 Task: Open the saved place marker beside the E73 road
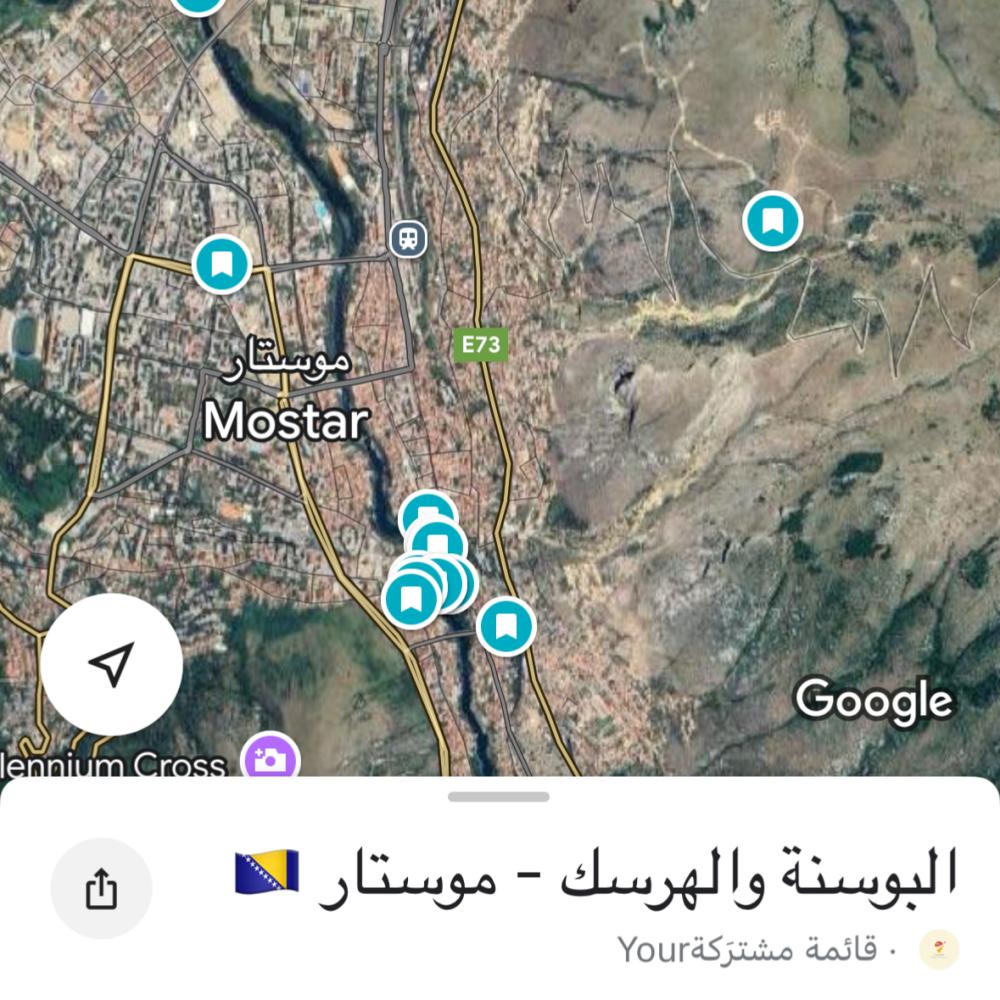pyautogui.click(x=506, y=626)
